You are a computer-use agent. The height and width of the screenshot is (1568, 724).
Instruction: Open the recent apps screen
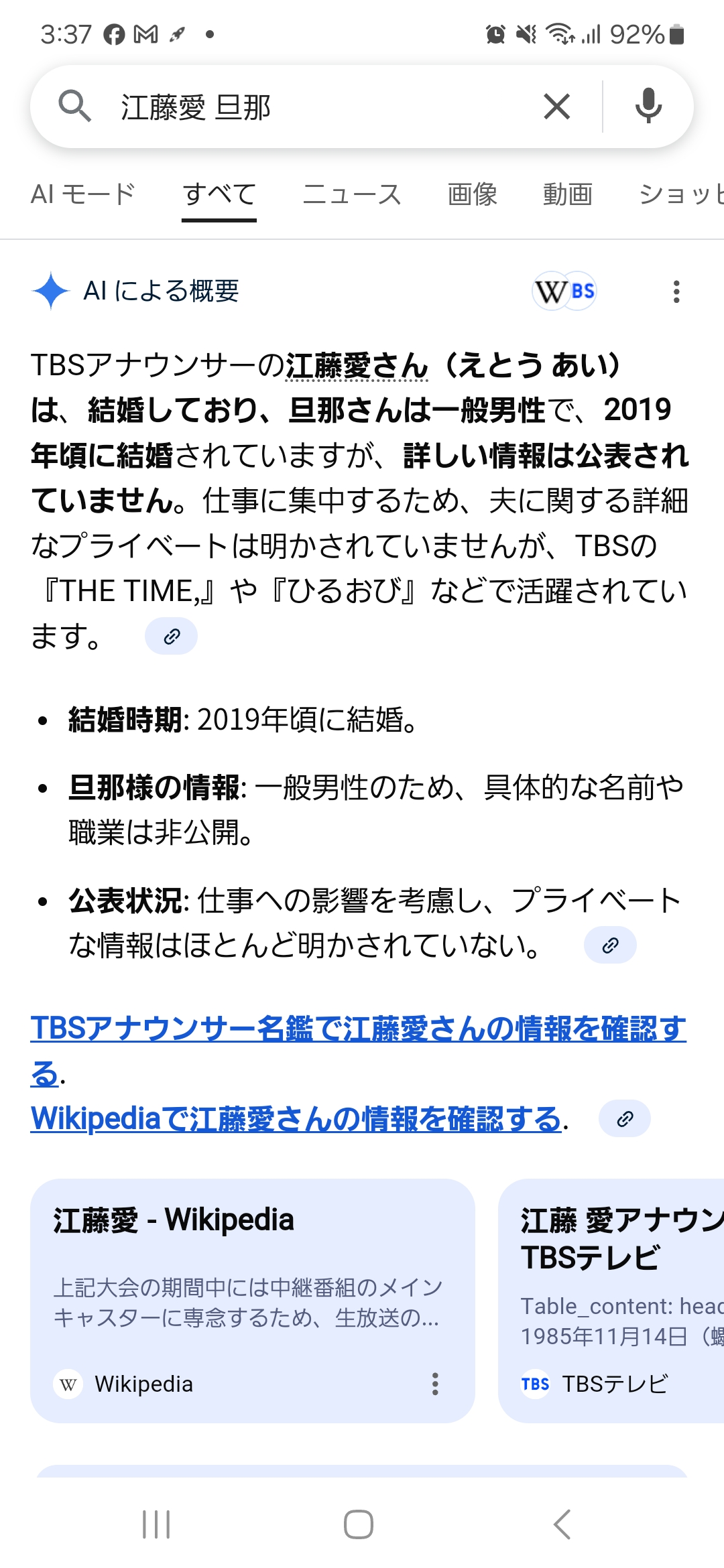coord(156,1524)
